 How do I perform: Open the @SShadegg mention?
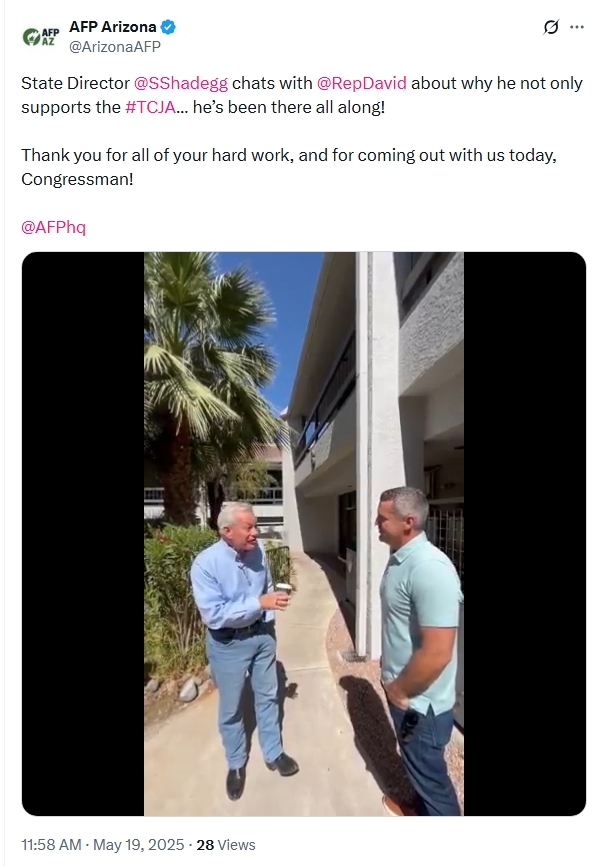coord(180,83)
